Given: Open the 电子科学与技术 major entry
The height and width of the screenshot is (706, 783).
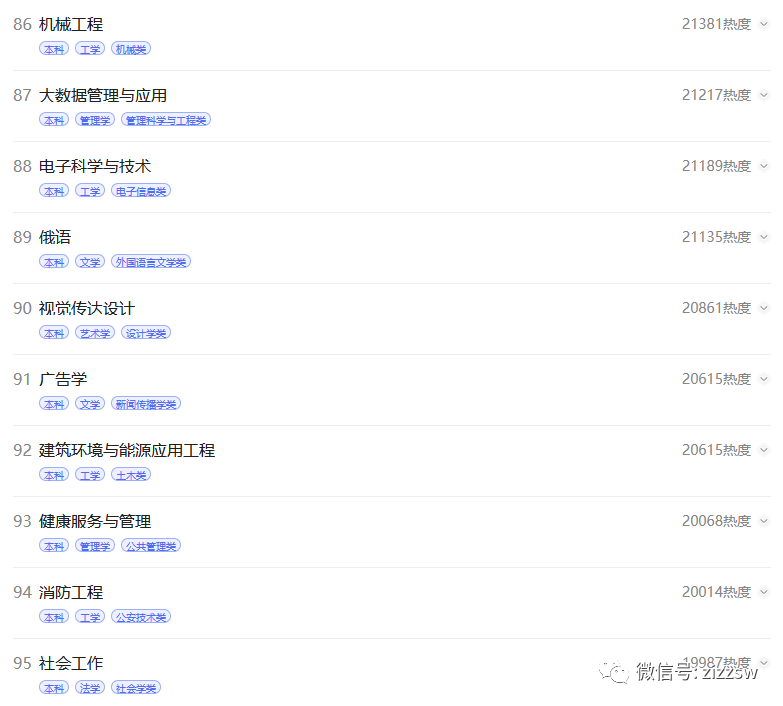Looking at the screenshot, I should [x=95, y=166].
